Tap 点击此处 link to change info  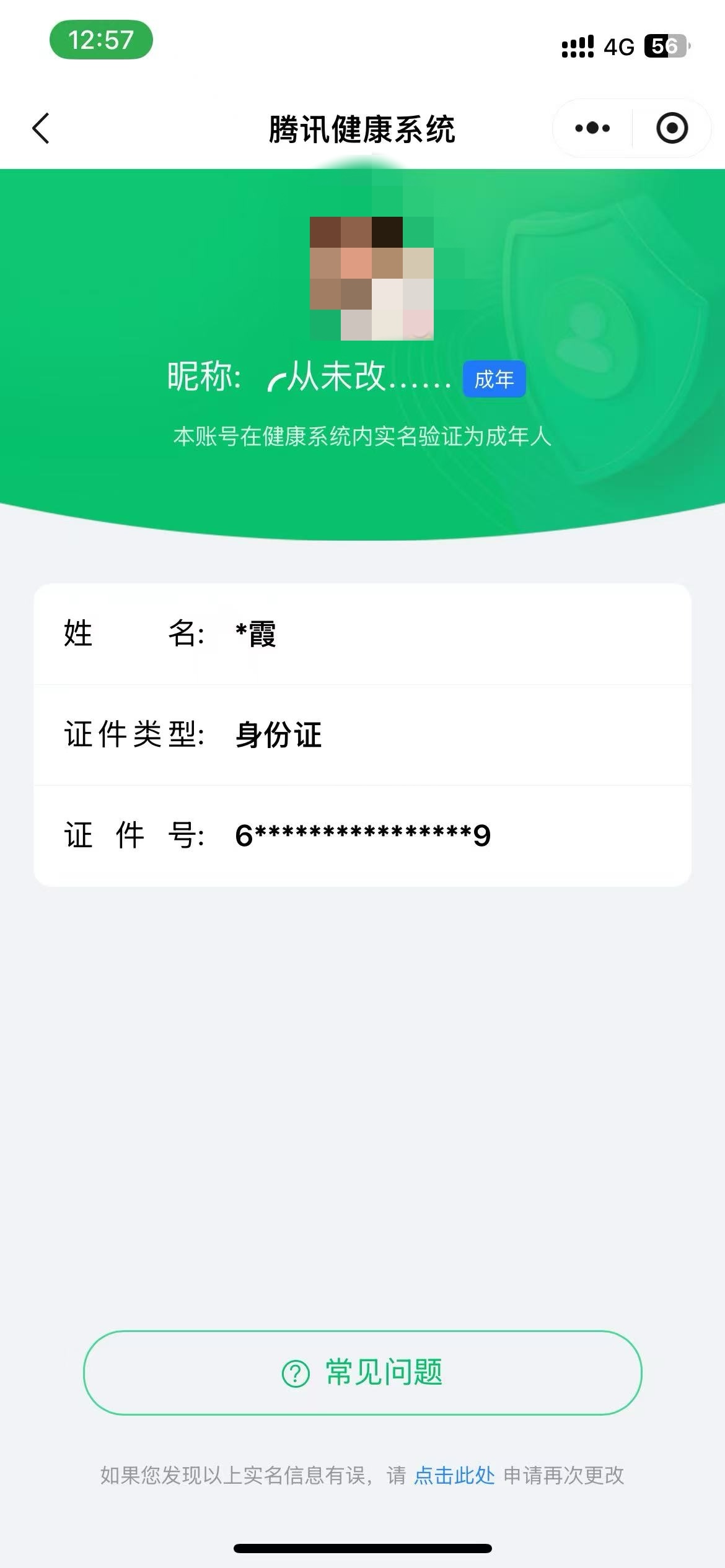[454, 1476]
